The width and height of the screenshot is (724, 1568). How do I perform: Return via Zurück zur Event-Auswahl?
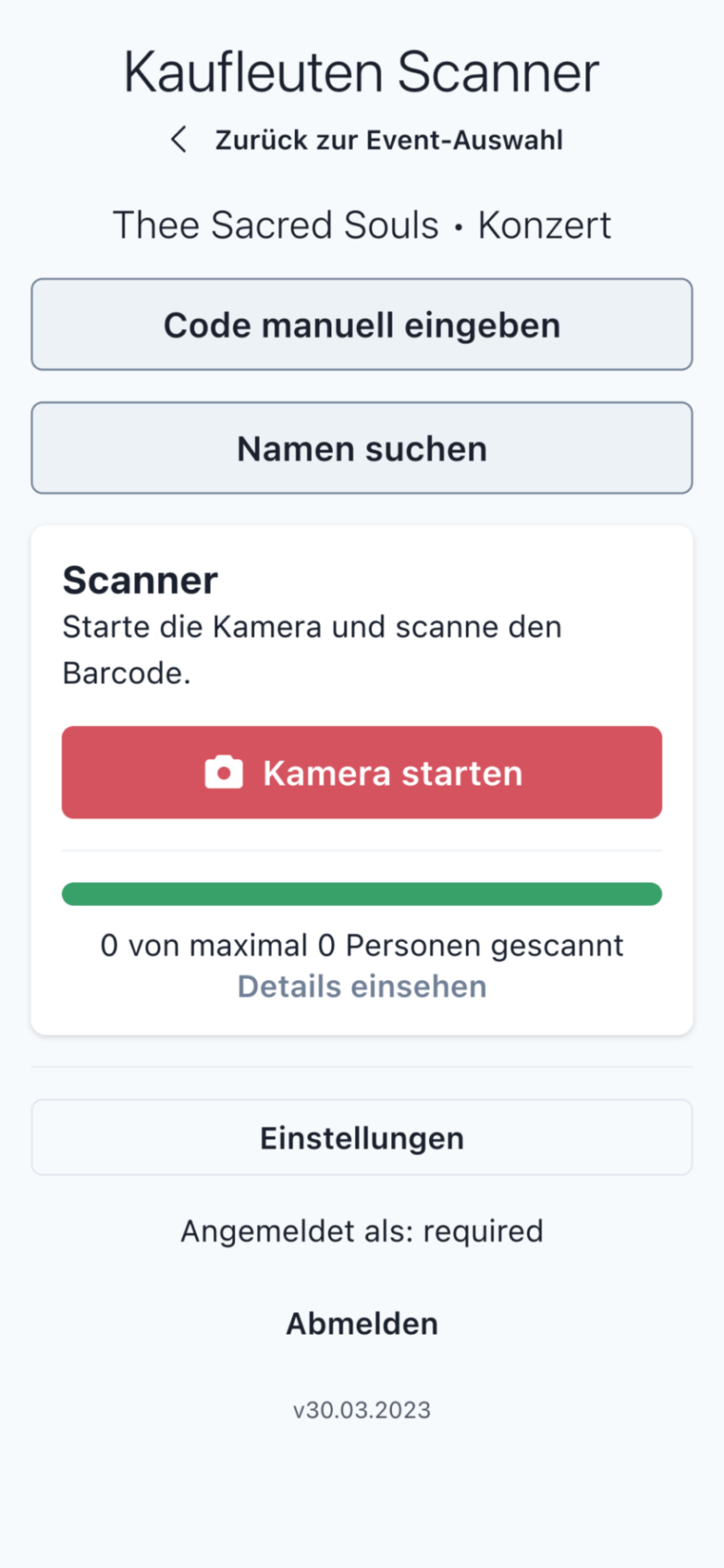pyautogui.click(x=388, y=139)
